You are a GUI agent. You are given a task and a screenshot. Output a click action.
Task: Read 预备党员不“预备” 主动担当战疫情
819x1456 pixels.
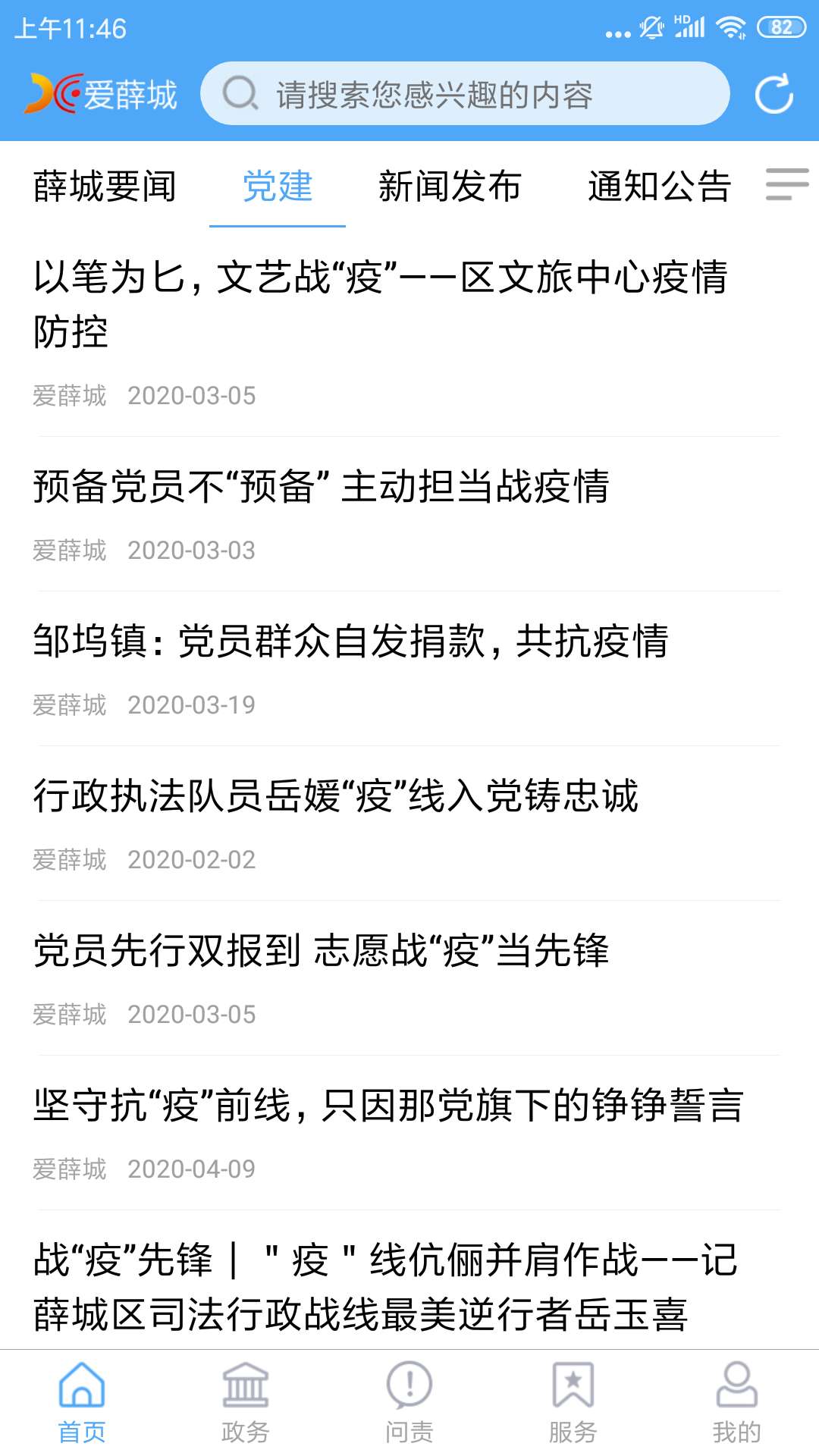click(322, 487)
